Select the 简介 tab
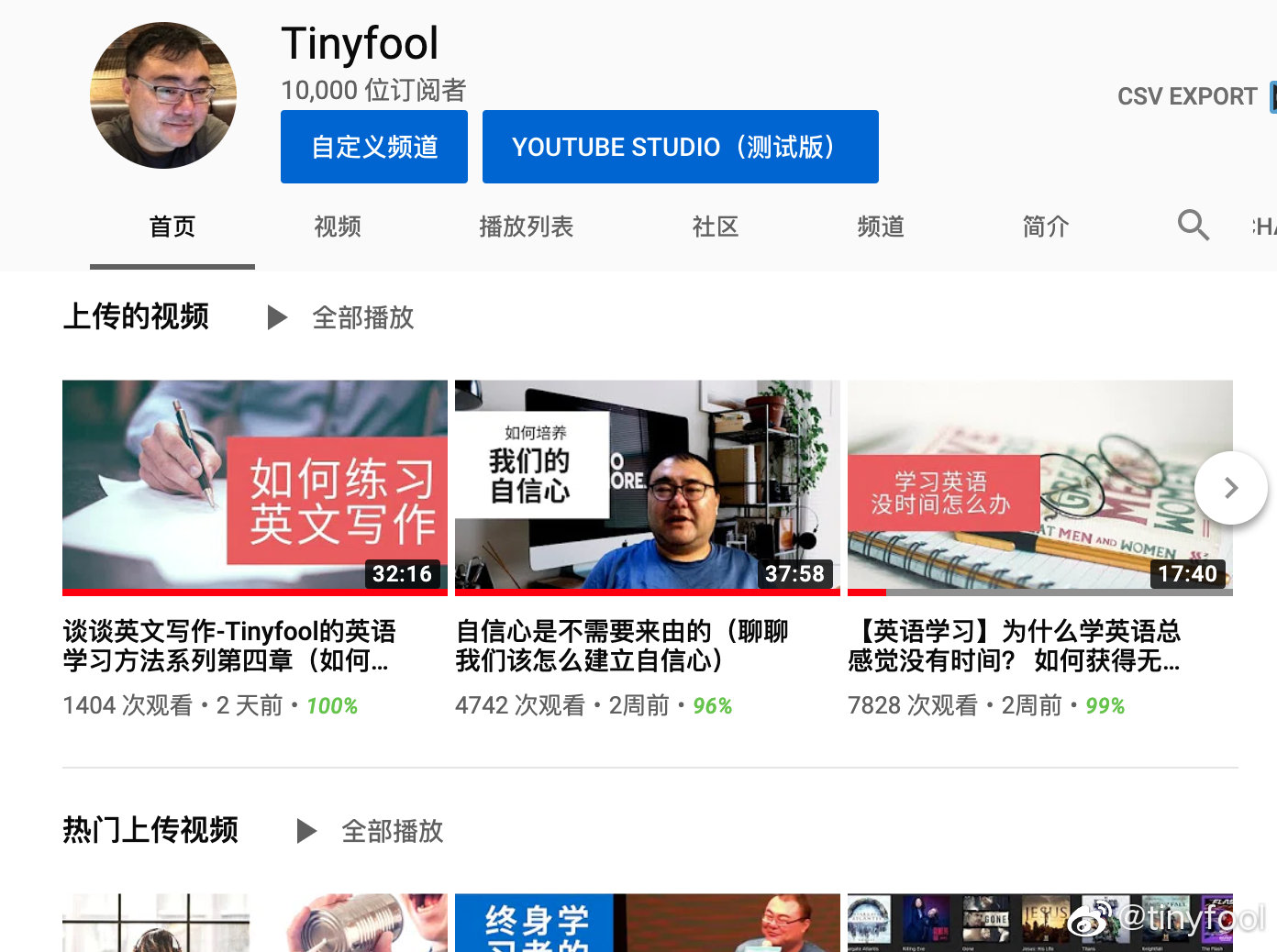1277x952 pixels. (x=1046, y=227)
